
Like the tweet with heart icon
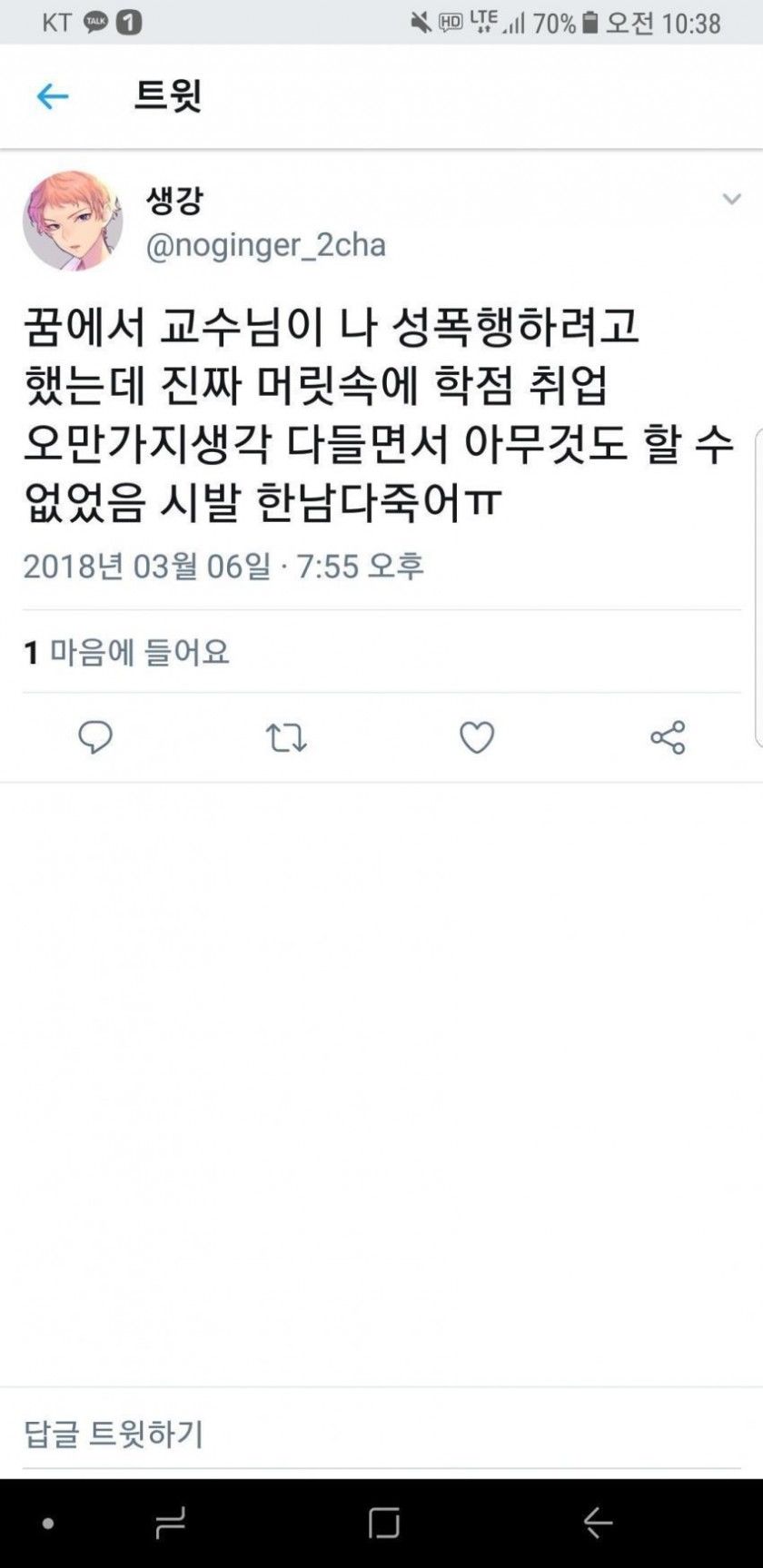pos(477,737)
